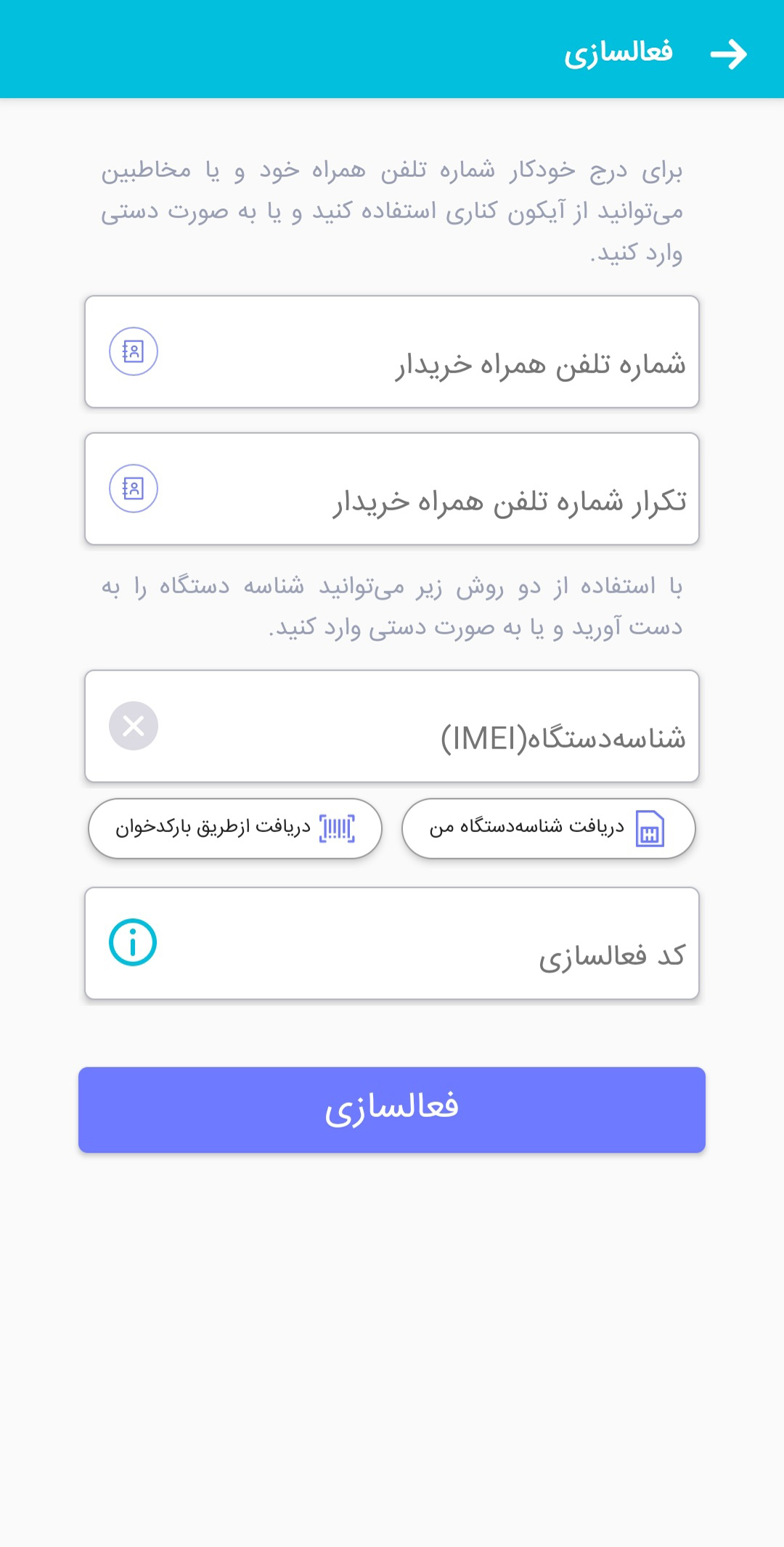Image resolution: width=784 pixels, height=1547 pixels.
Task: Open contacts picker for repeat mobile number
Action: coord(134,489)
